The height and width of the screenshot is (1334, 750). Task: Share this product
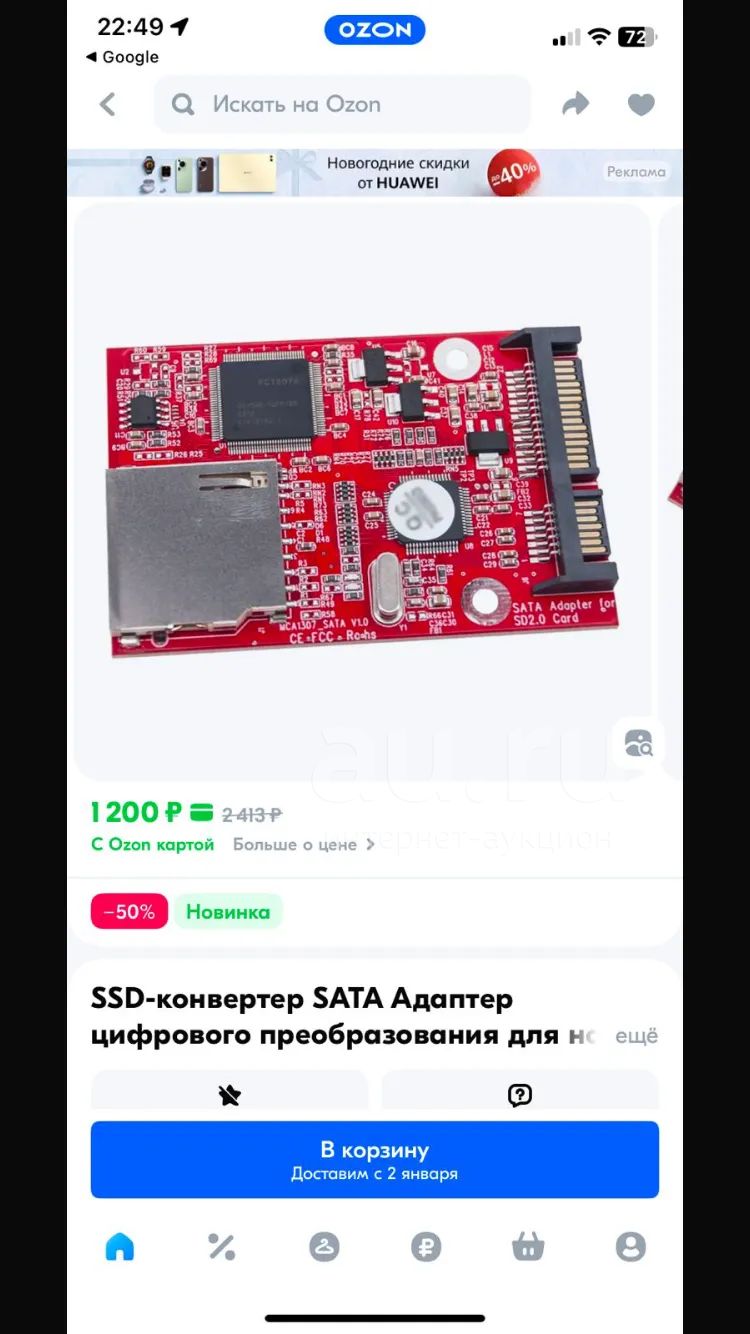tap(576, 104)
